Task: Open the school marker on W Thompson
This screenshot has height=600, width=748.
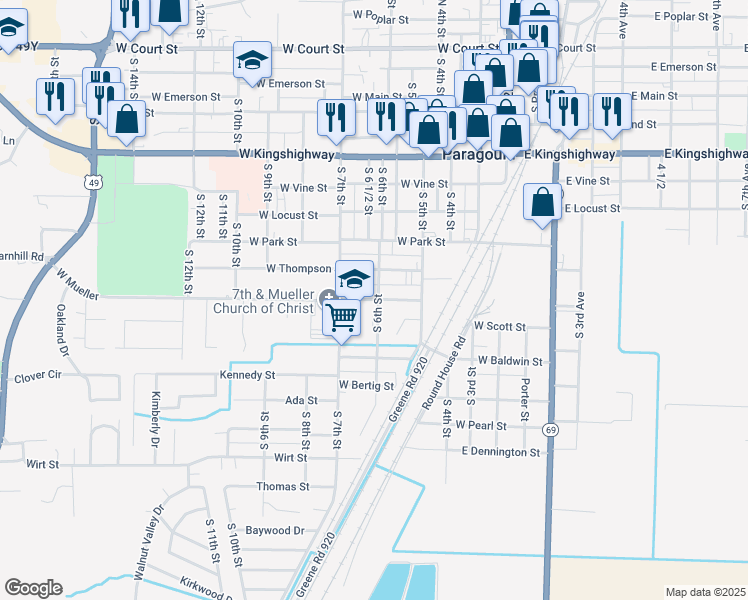Action: click(x=354, y=279)
